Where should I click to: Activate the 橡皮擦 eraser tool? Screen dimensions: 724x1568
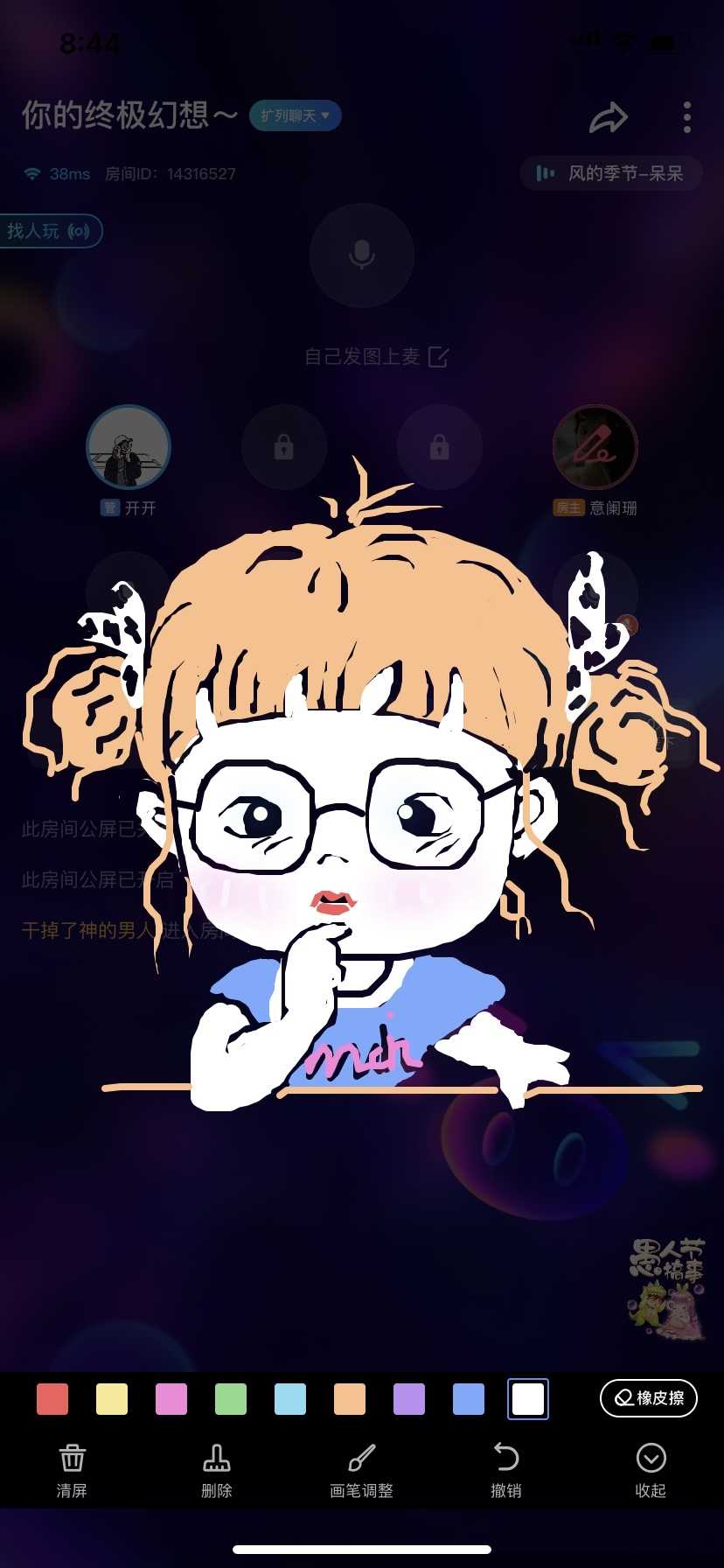(x=648, y=1397)
